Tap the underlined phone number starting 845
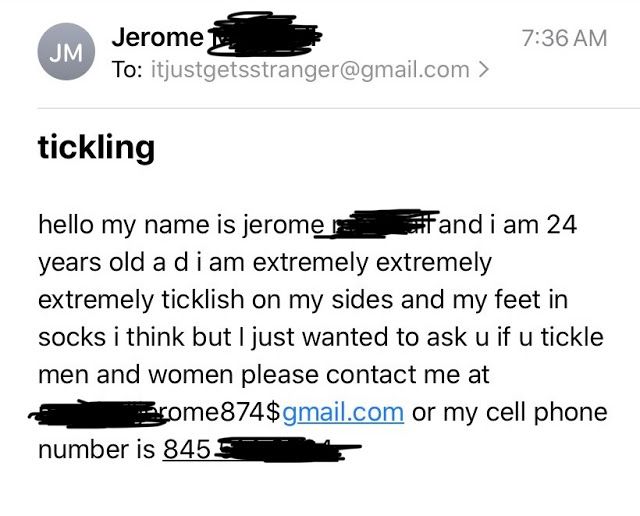 click(187, 450)
